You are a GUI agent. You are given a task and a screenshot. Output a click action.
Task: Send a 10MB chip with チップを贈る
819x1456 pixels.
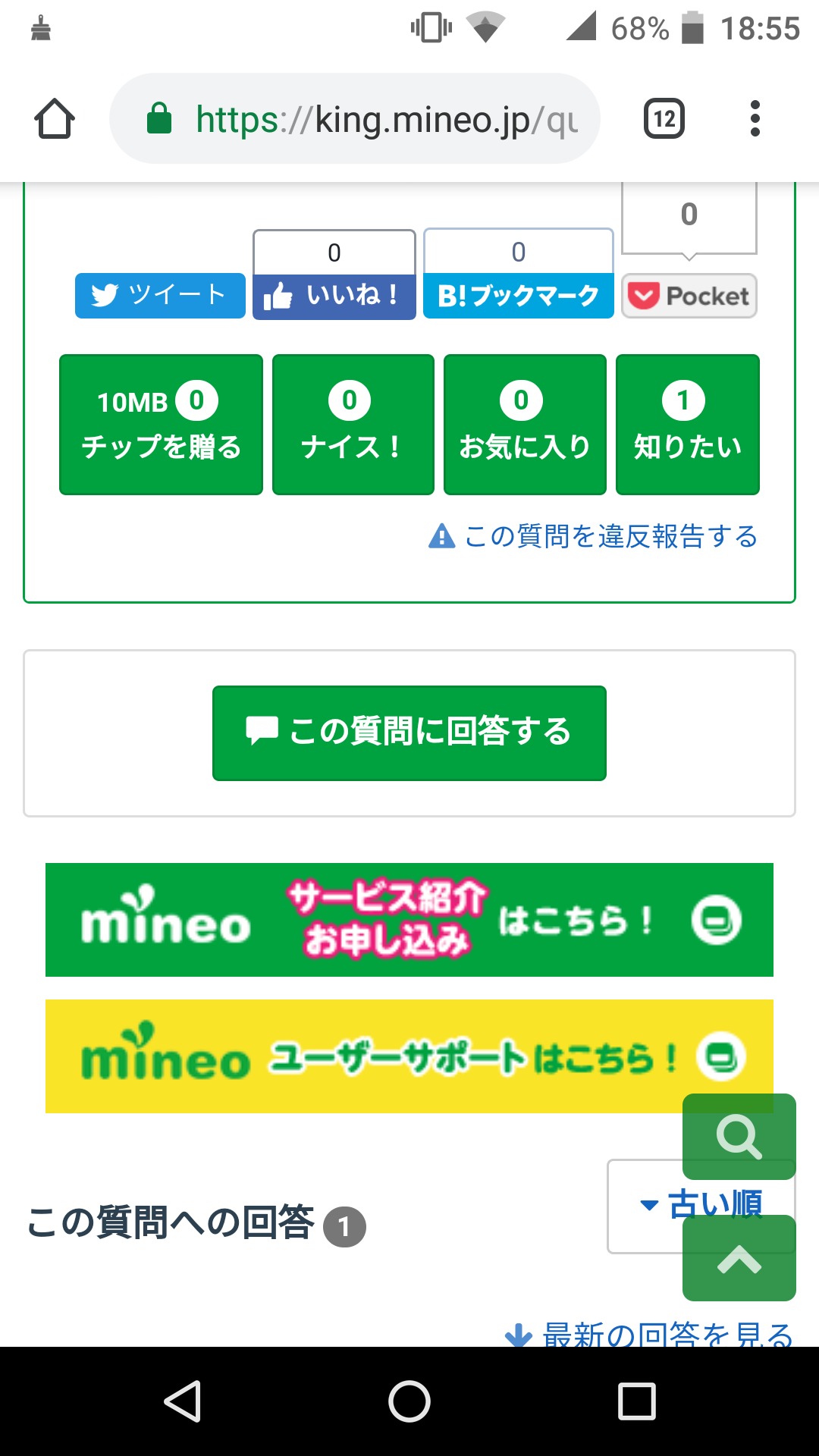(161, 425)
